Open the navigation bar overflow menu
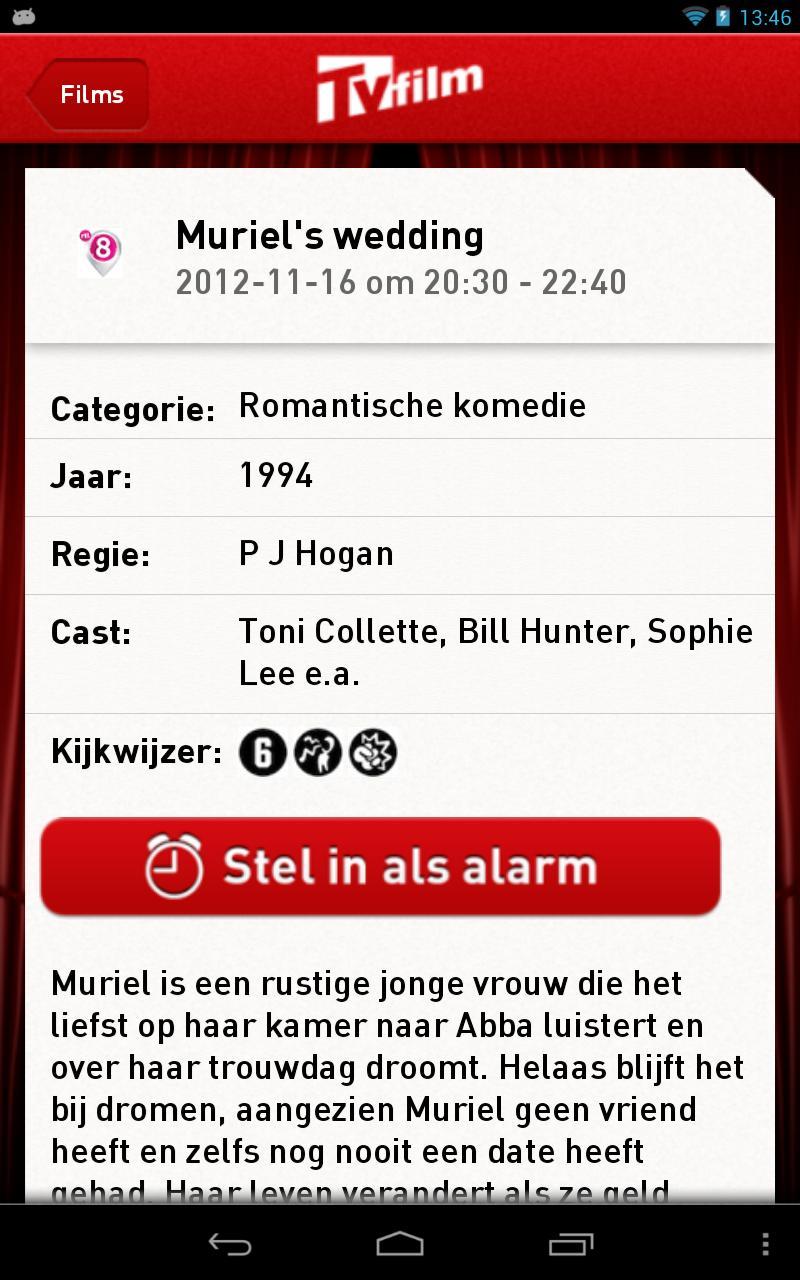The image size is (800, 1280). 765,1244
